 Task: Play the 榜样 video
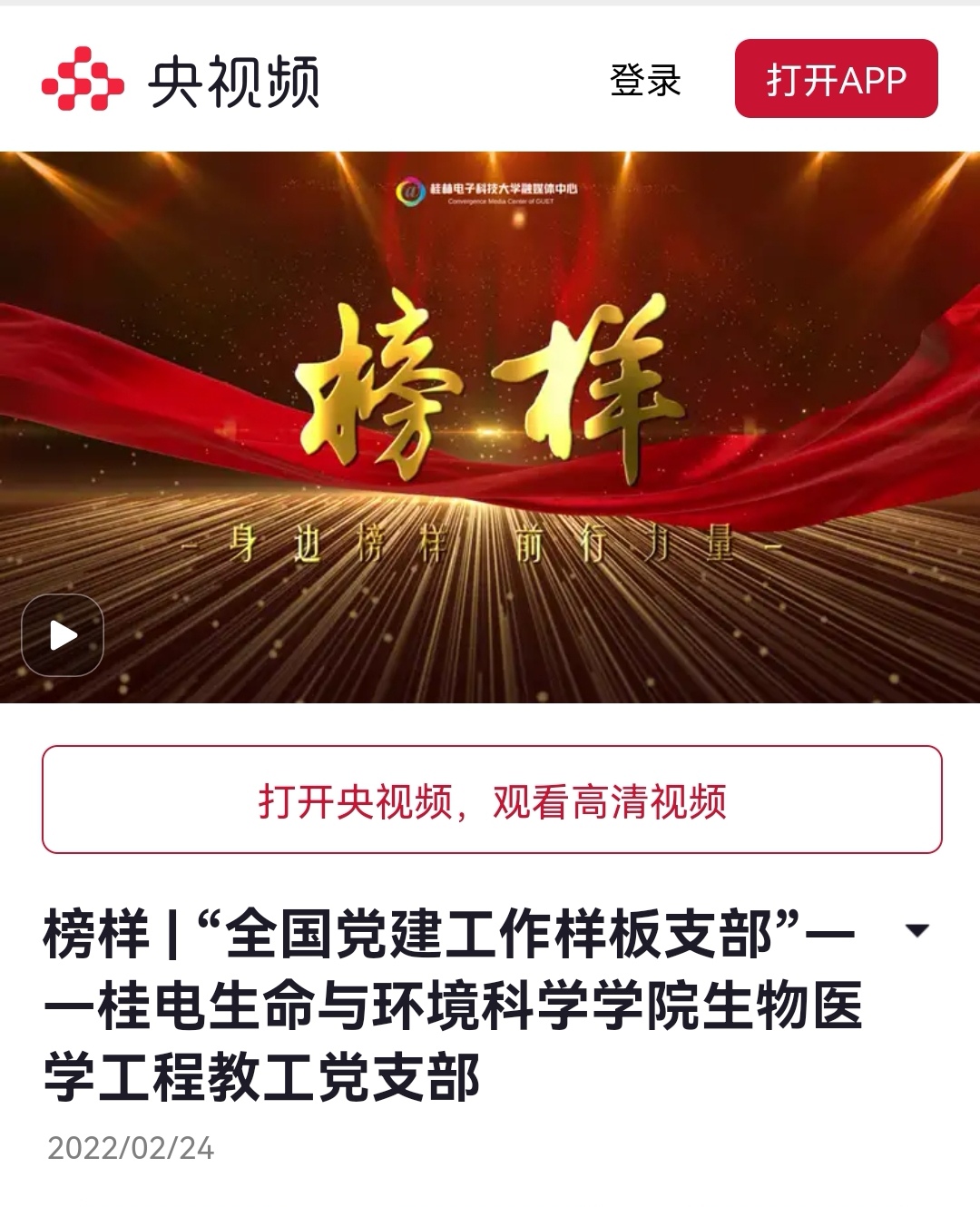pyautogui.click(x=63, y=635)
